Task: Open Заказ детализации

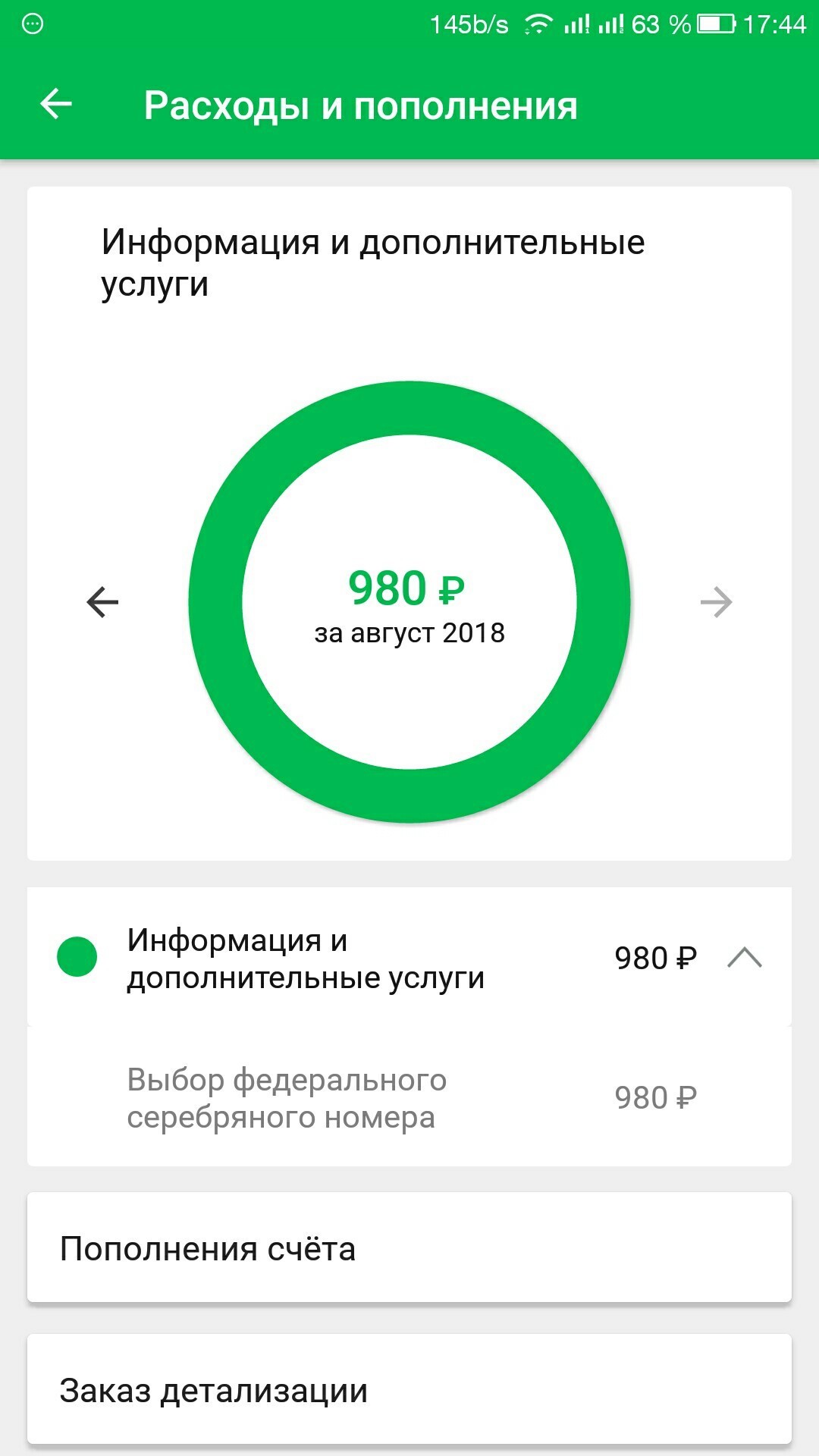Action: (409, 1390)
